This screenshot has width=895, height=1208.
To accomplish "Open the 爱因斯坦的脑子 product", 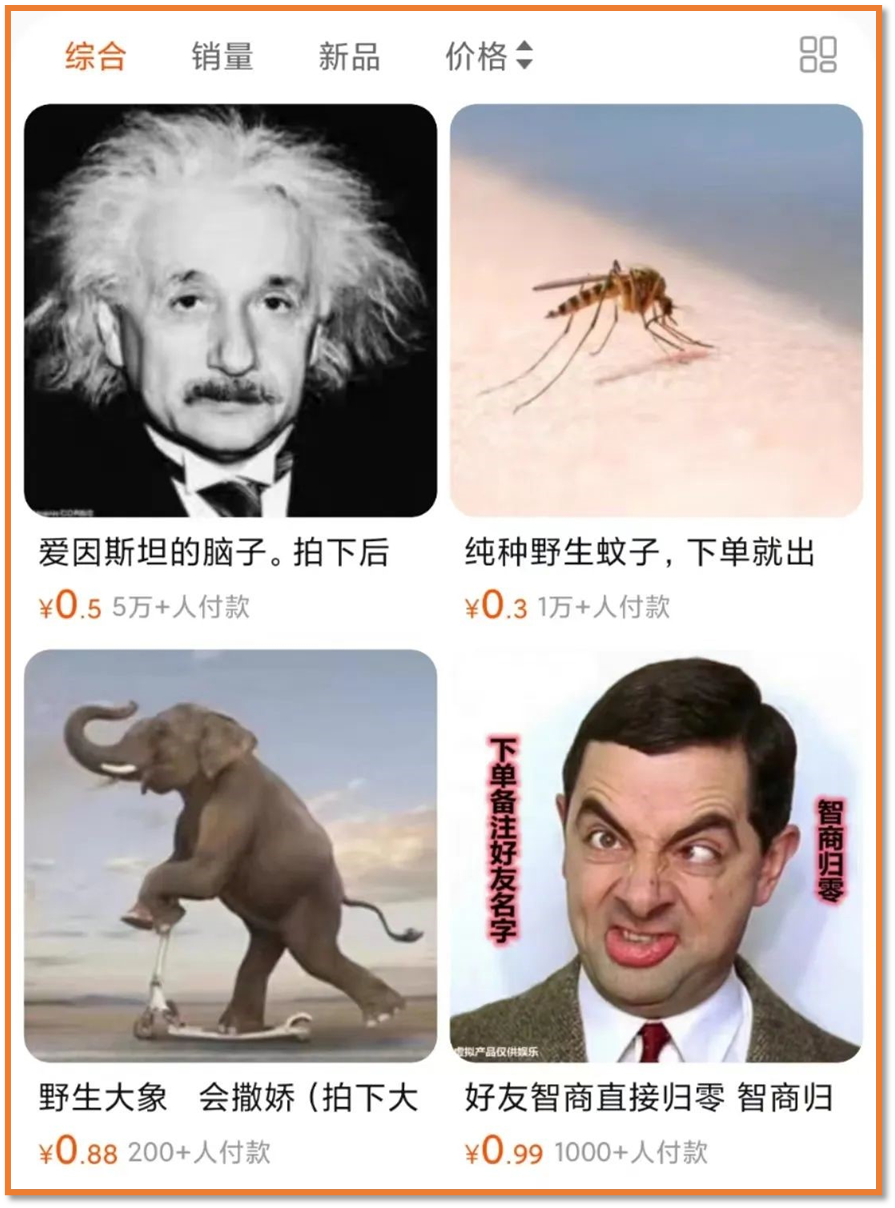I will pos(231,311).
